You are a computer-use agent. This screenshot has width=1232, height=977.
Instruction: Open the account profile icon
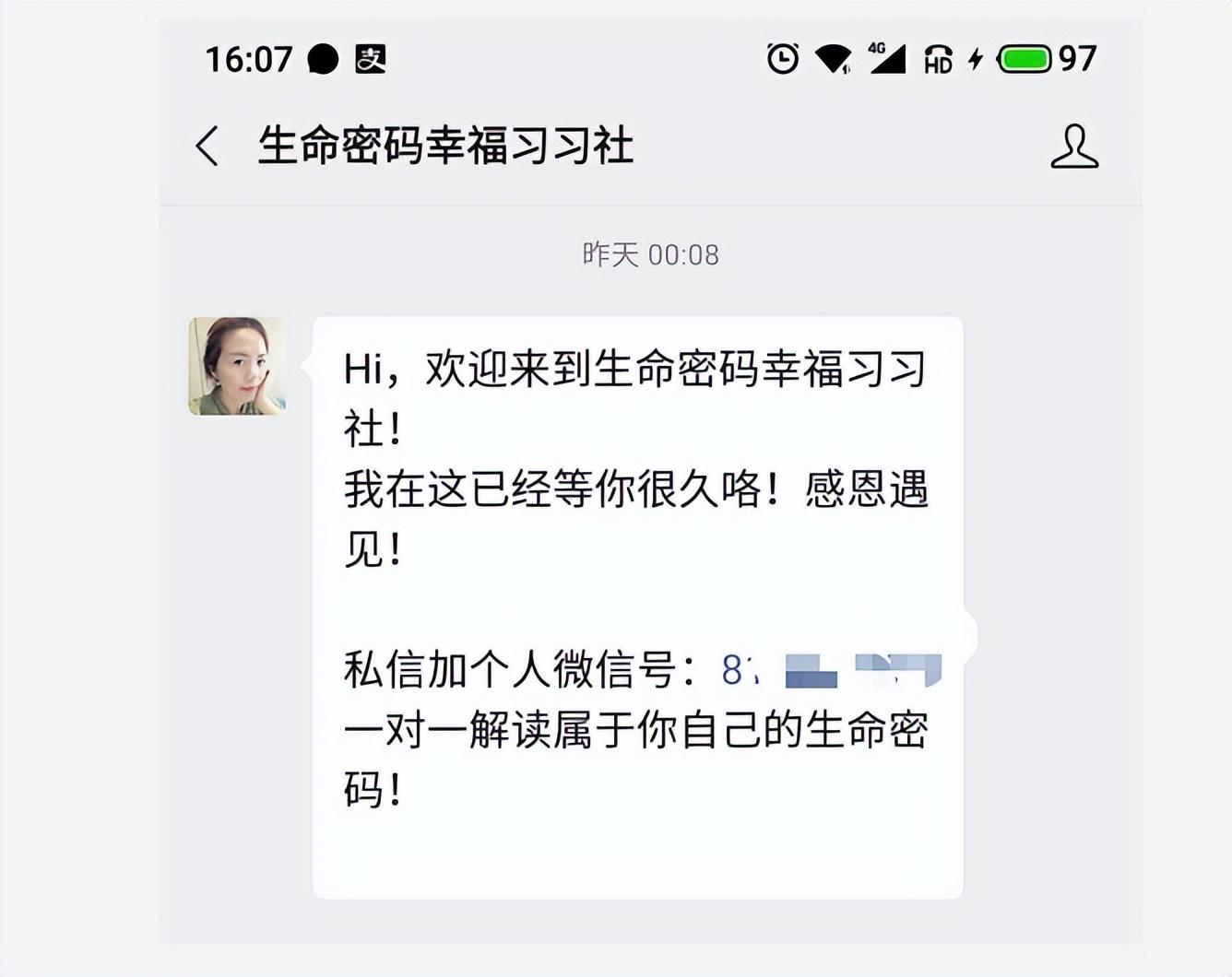click(1074, 147)
